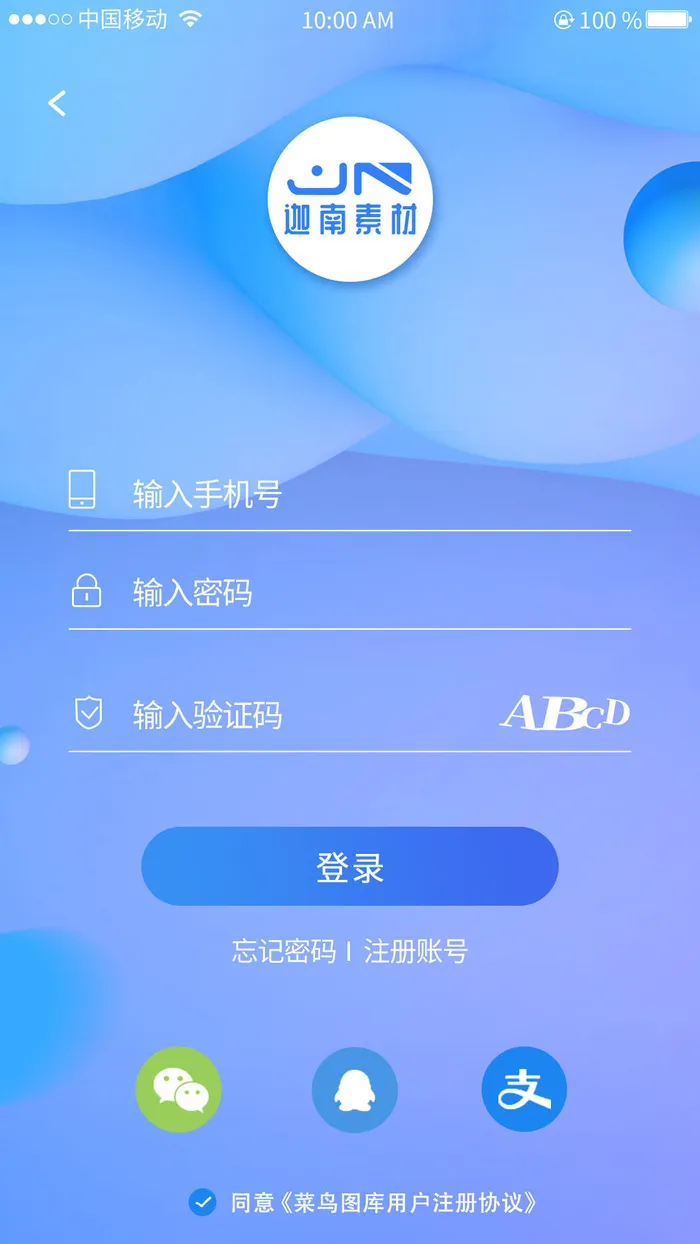Open the 忘记密码 forgot password link
Screen dimensions: 700x1244
point(284,951)
